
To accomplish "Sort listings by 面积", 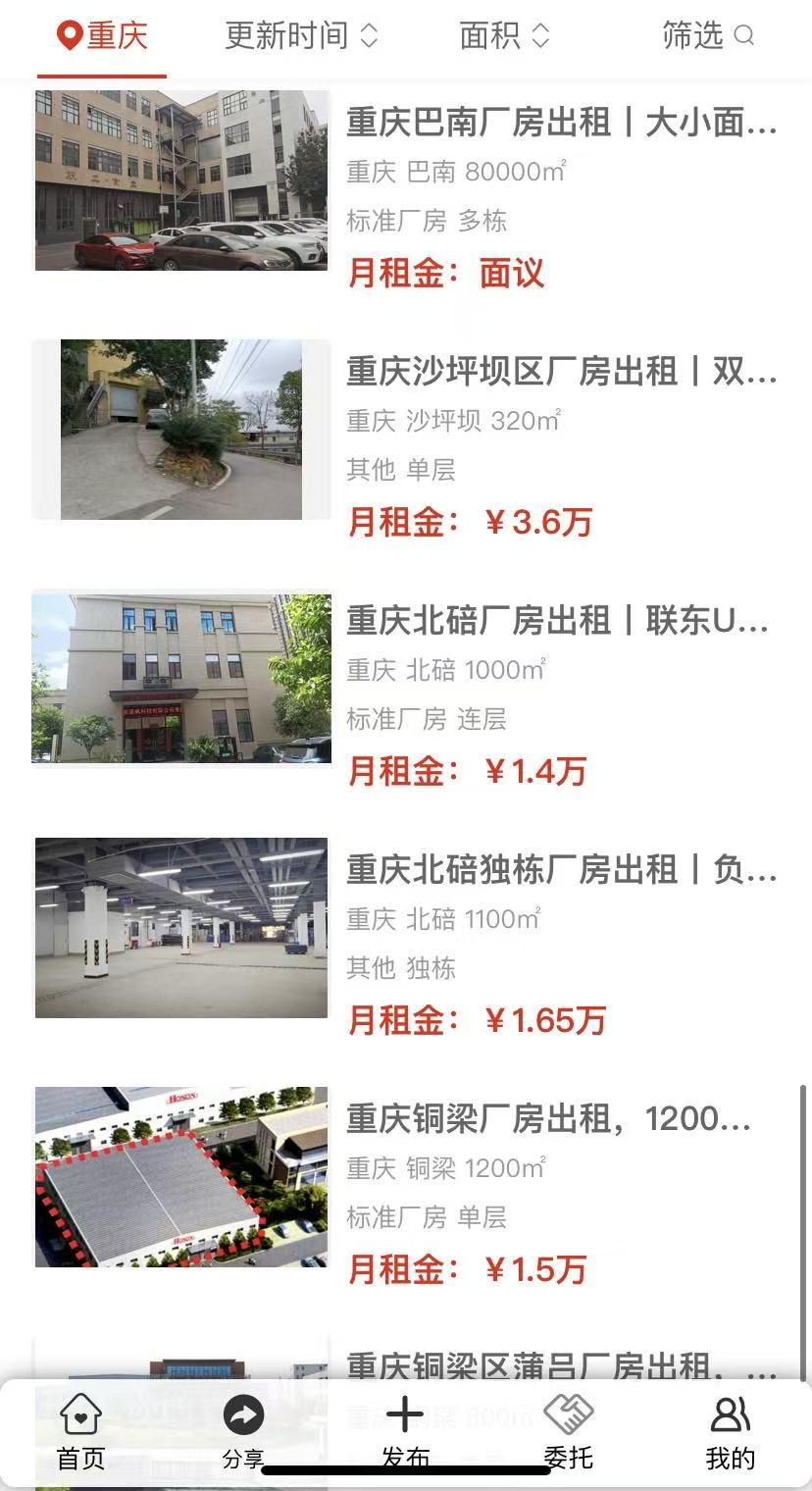I will click(x=504, y=37).
